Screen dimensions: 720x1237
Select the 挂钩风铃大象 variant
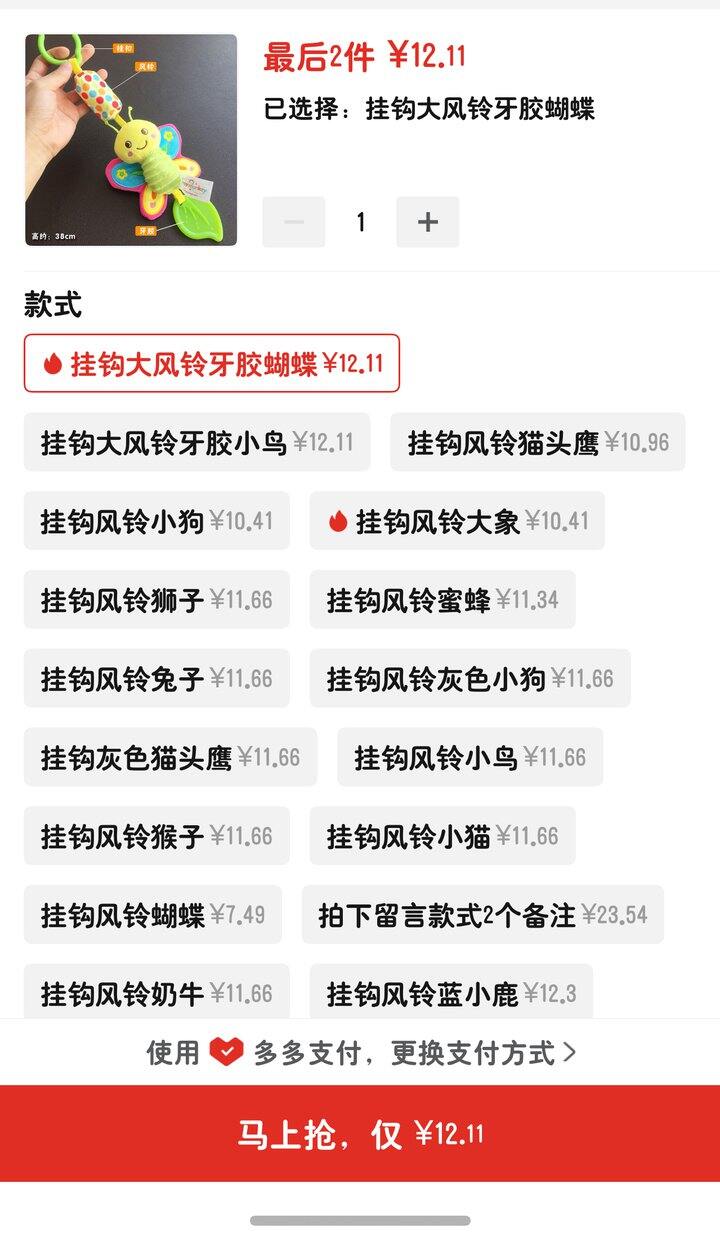coord(457,521)
